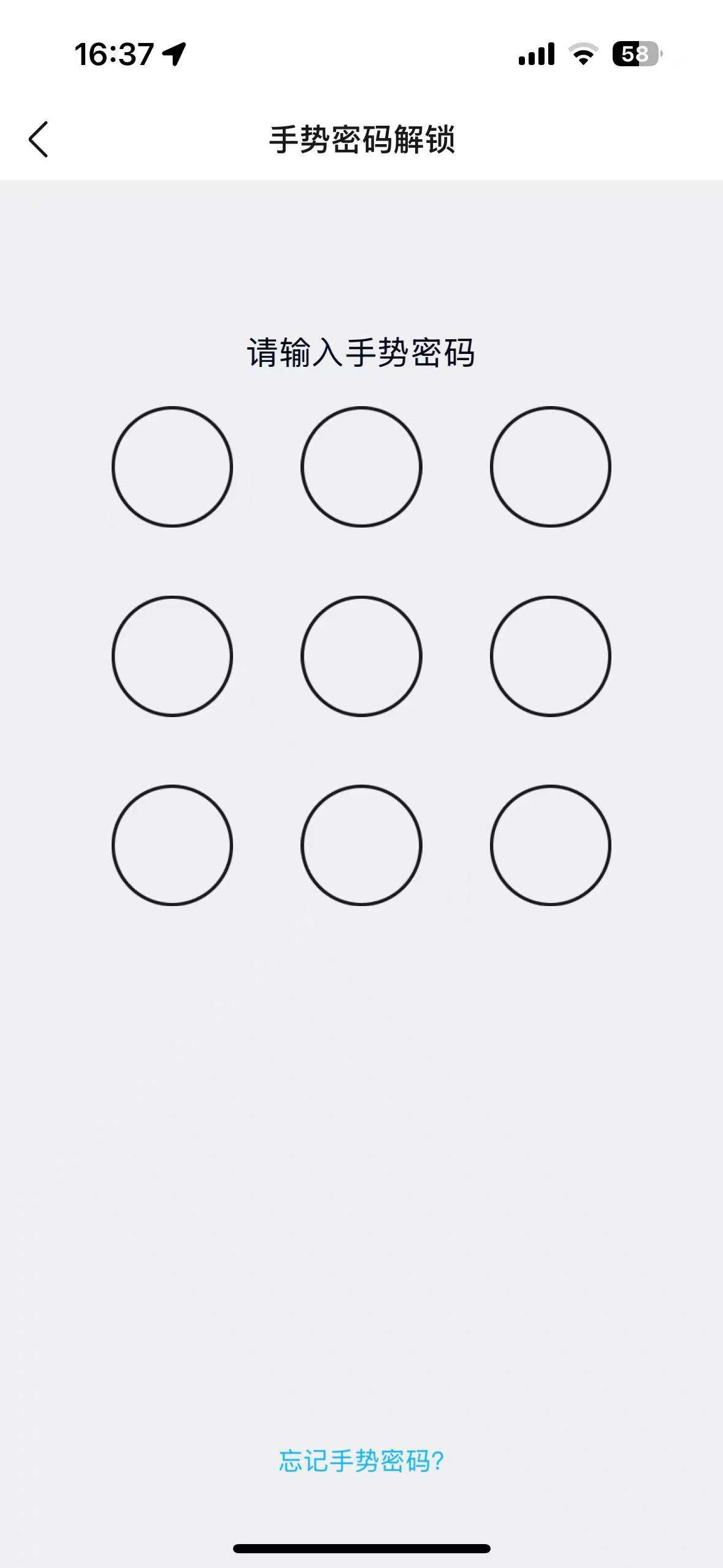Go back from gesture password unlock
This screenshot has height=1568, width=723.
click(x=39, y=139)
